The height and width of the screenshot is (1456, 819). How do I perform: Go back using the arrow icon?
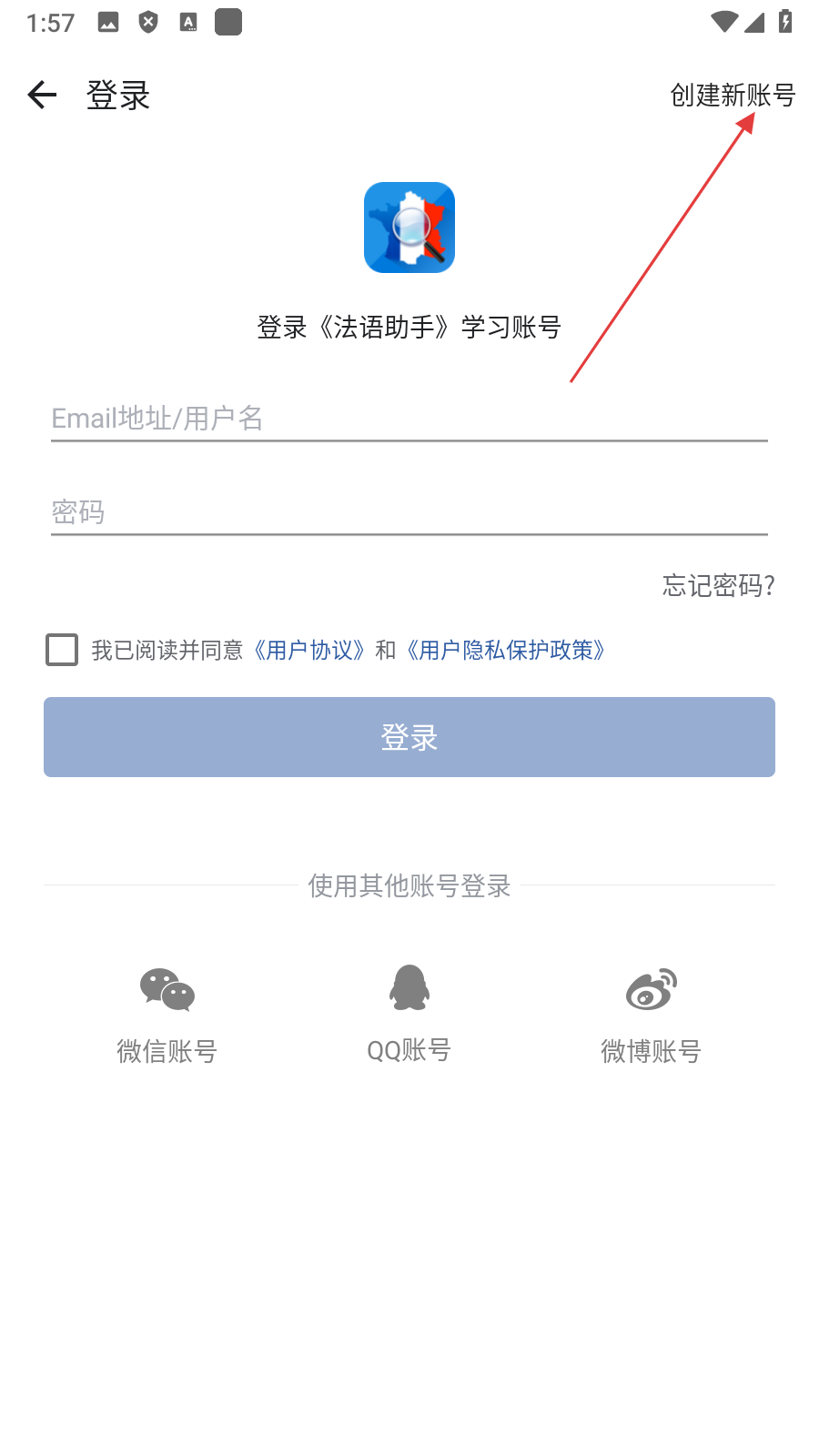[42, 95]
